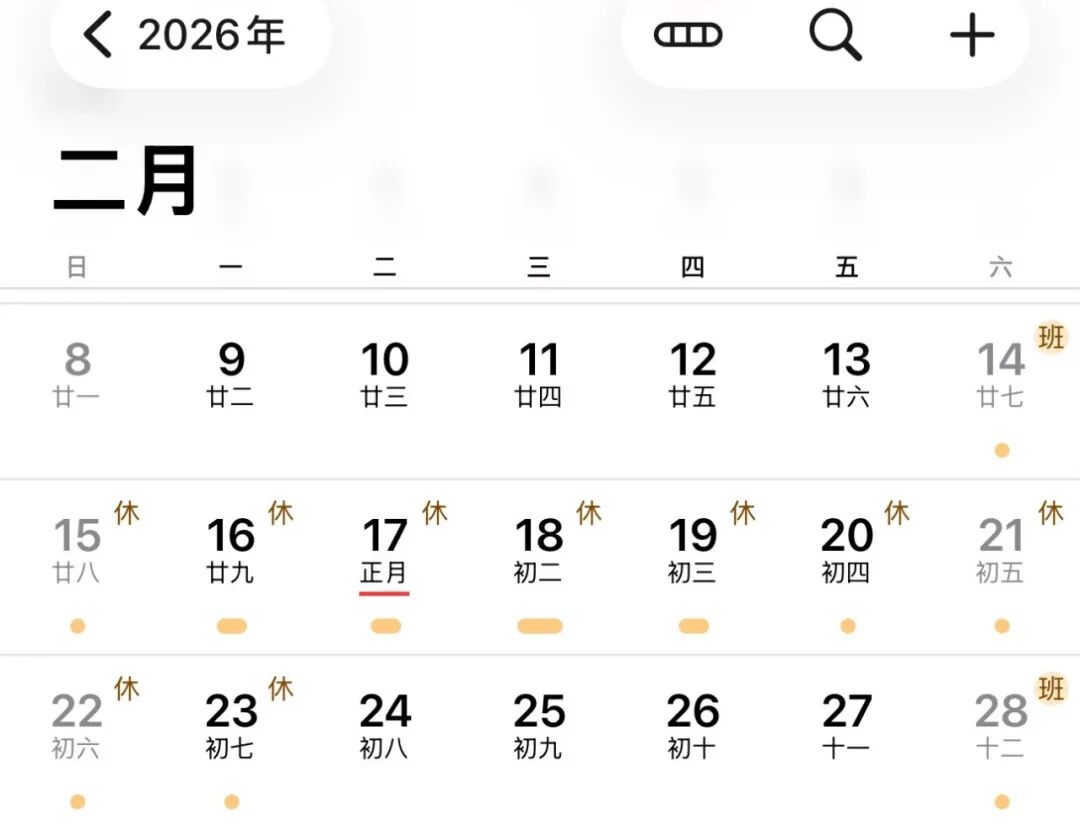Select February 17, lunar New Year
Screen dimensions: 1080x832
coord(385,550)
